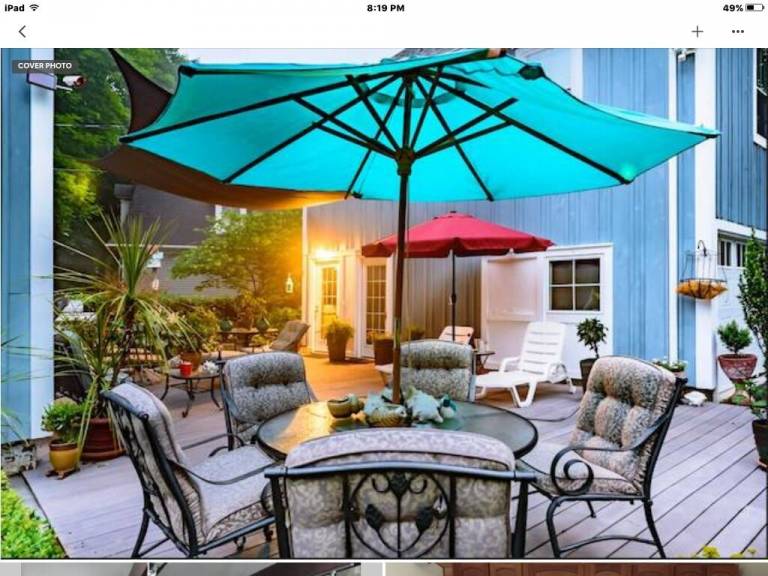Tap the plus icon to add

tap(697, 32)
